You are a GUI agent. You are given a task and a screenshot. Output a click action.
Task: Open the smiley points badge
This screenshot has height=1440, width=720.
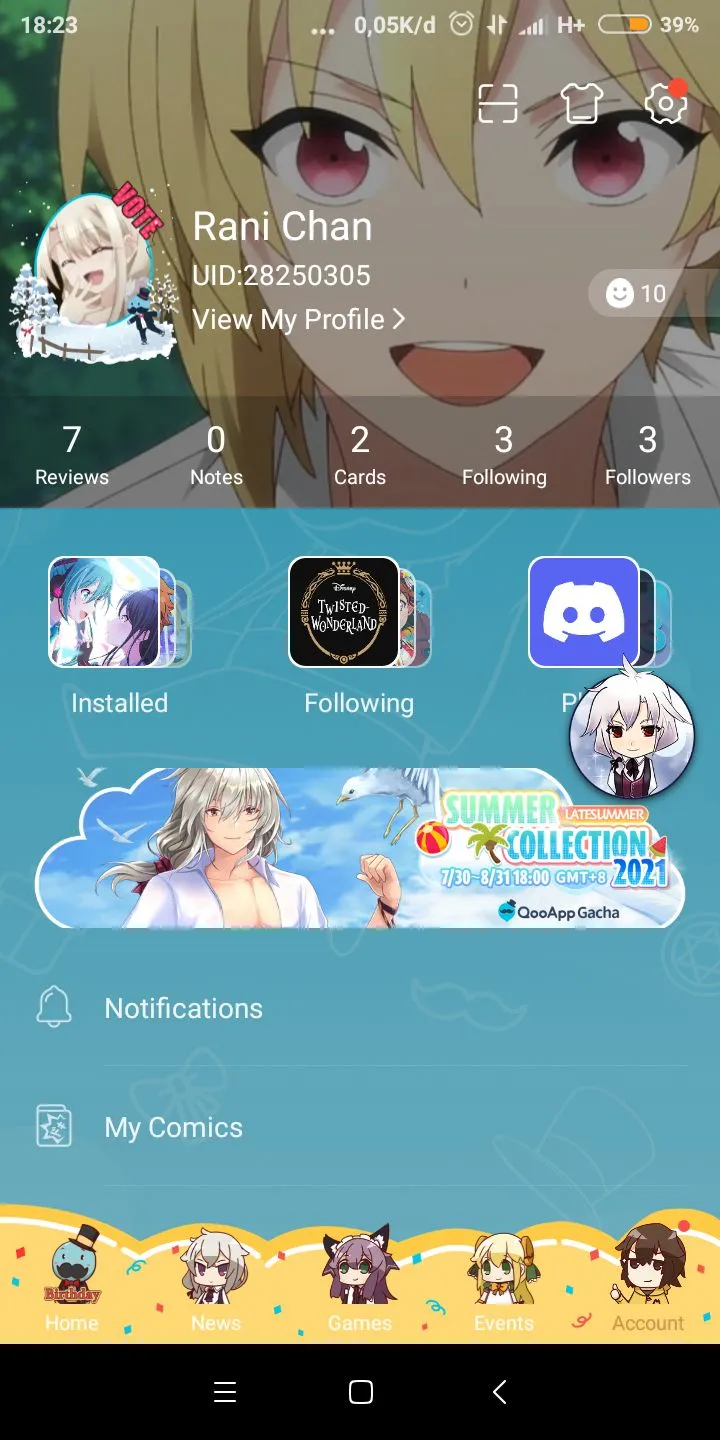tap(638, 294)
